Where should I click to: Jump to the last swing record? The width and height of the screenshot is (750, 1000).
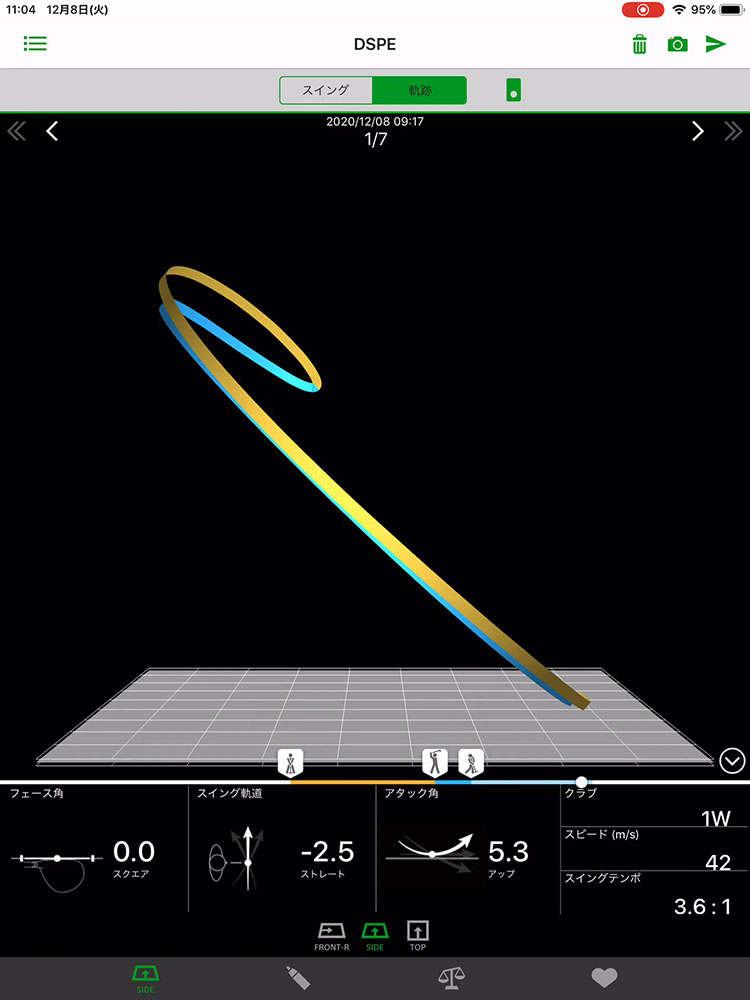[733, 131]
